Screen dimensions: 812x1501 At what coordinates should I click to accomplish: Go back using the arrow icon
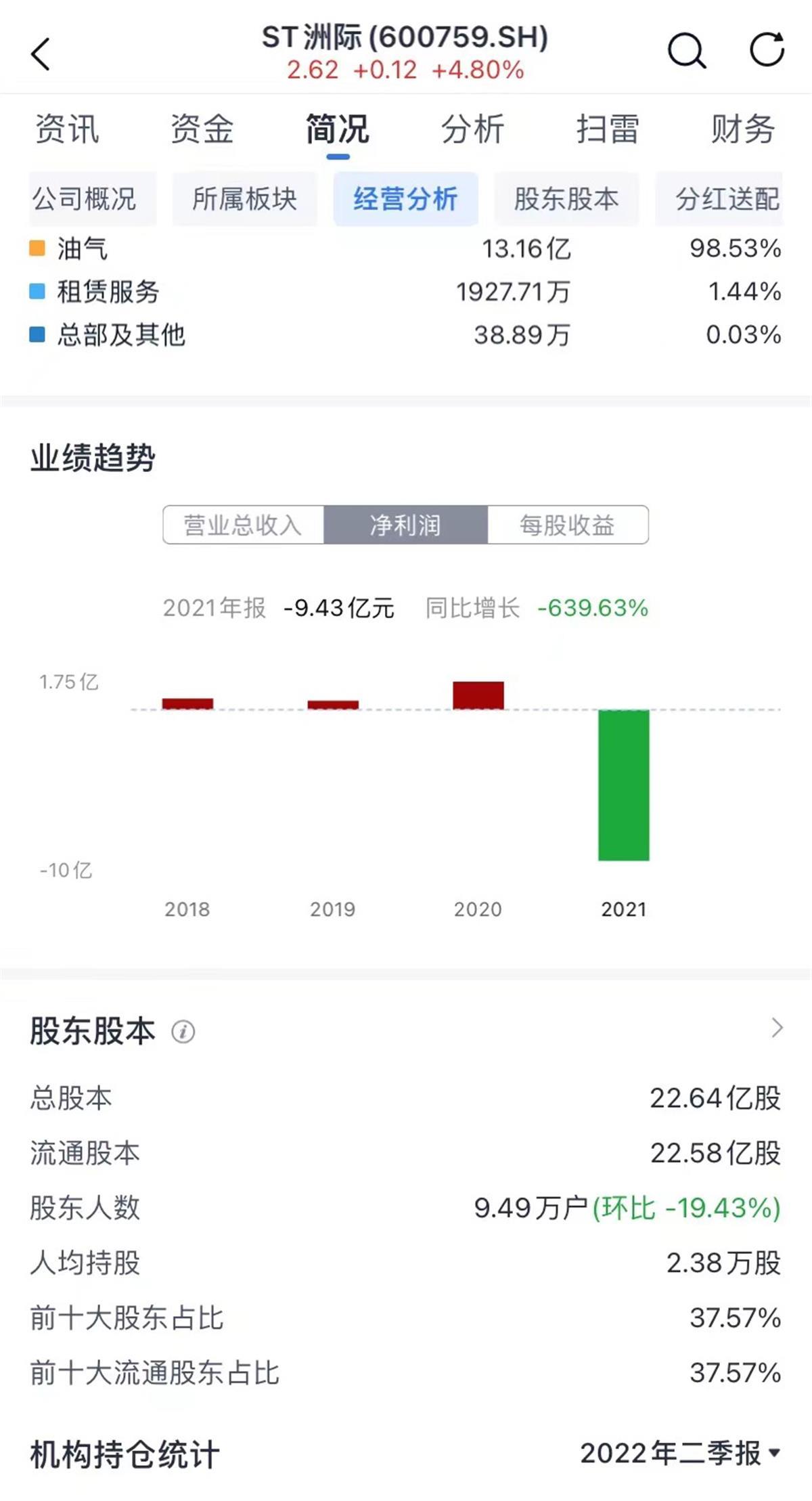41,54
